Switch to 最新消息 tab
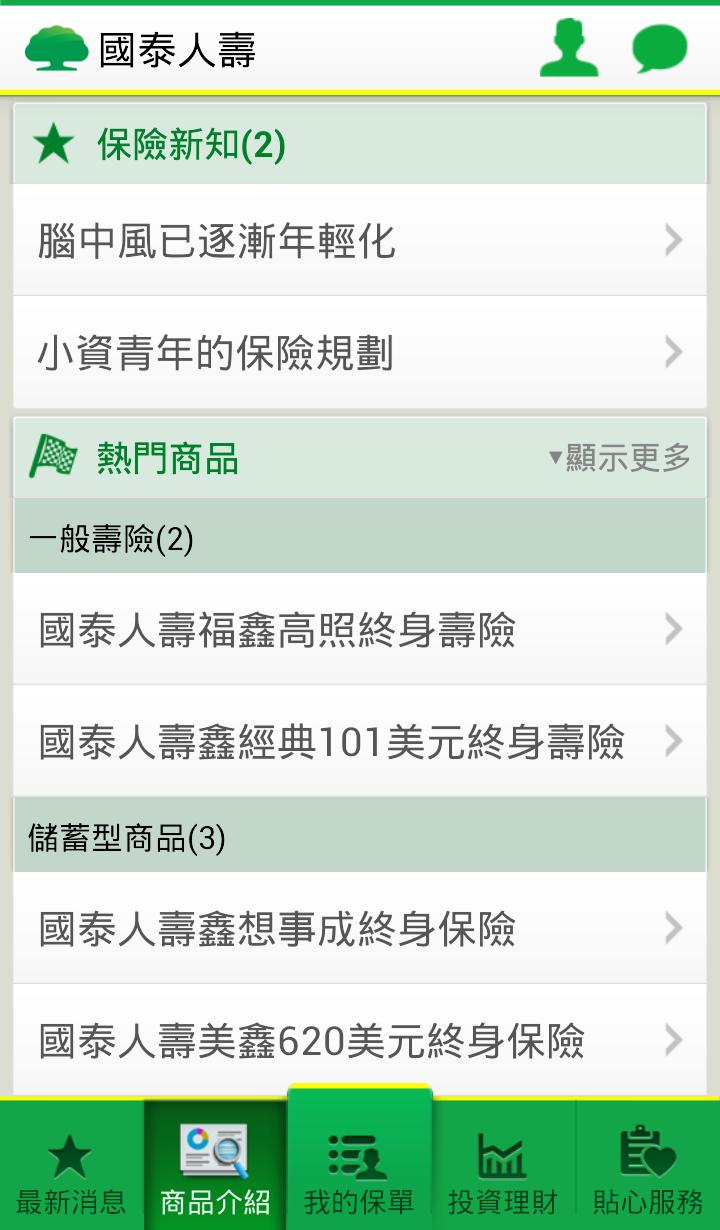The height and width of the screenshot is (1230, 720). coord(71,1168)
